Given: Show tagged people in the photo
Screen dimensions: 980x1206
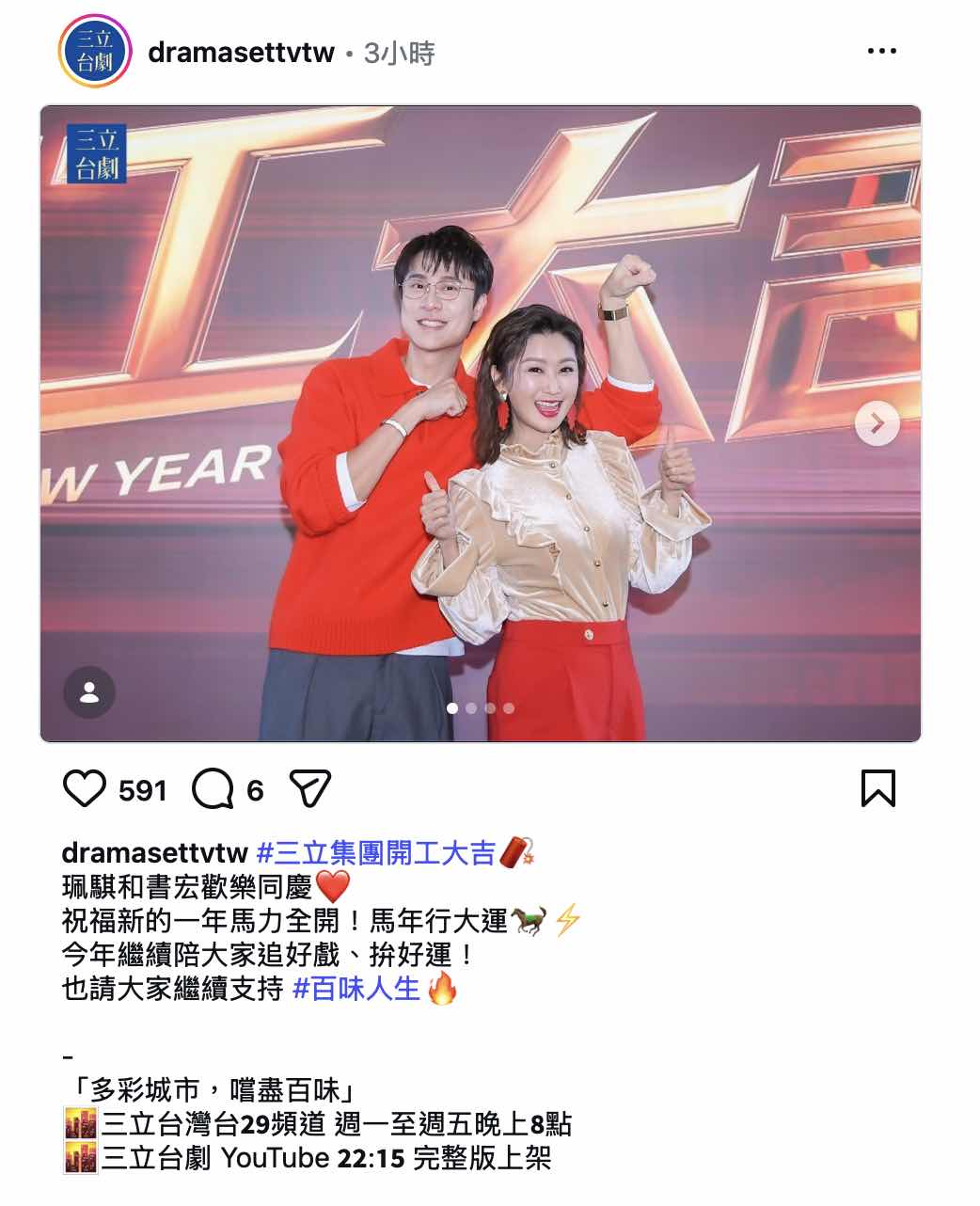Looking at the screenshot, I should [x=89, y=693].
